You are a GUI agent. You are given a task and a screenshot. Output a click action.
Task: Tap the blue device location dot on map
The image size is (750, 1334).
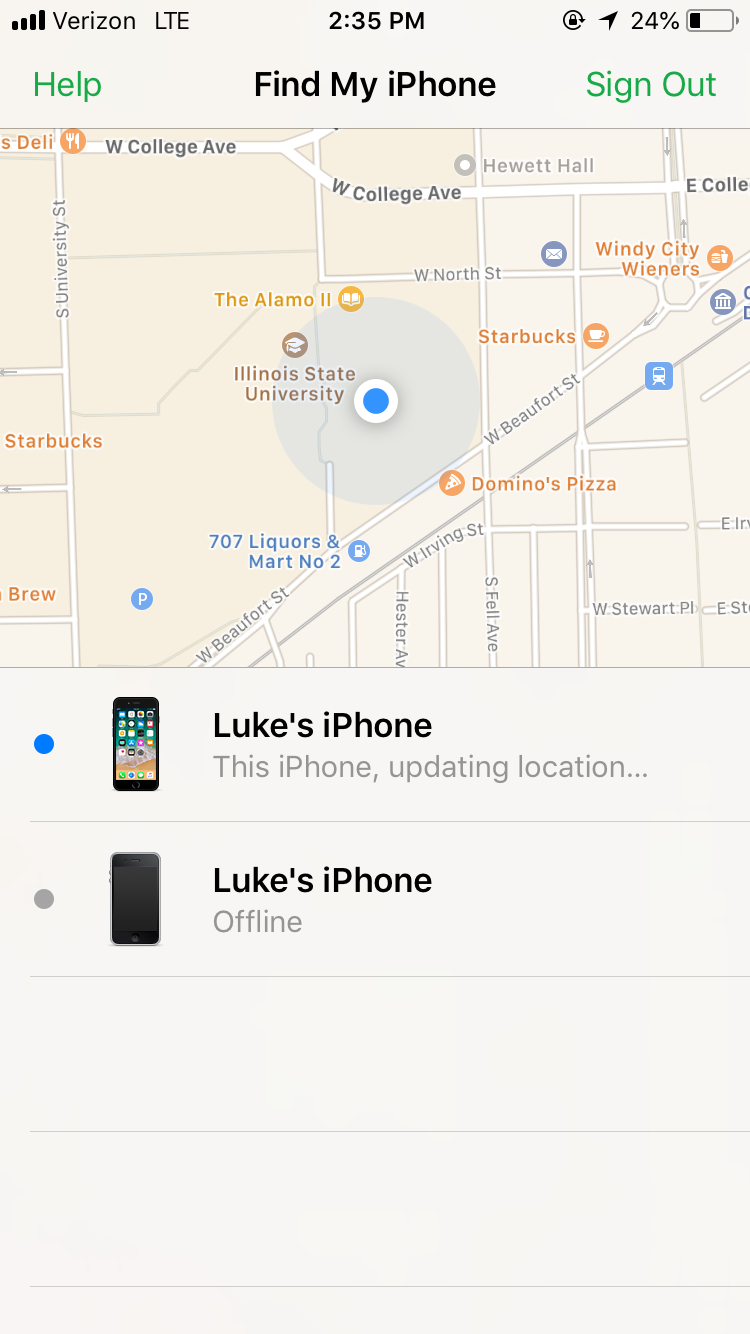376,401
